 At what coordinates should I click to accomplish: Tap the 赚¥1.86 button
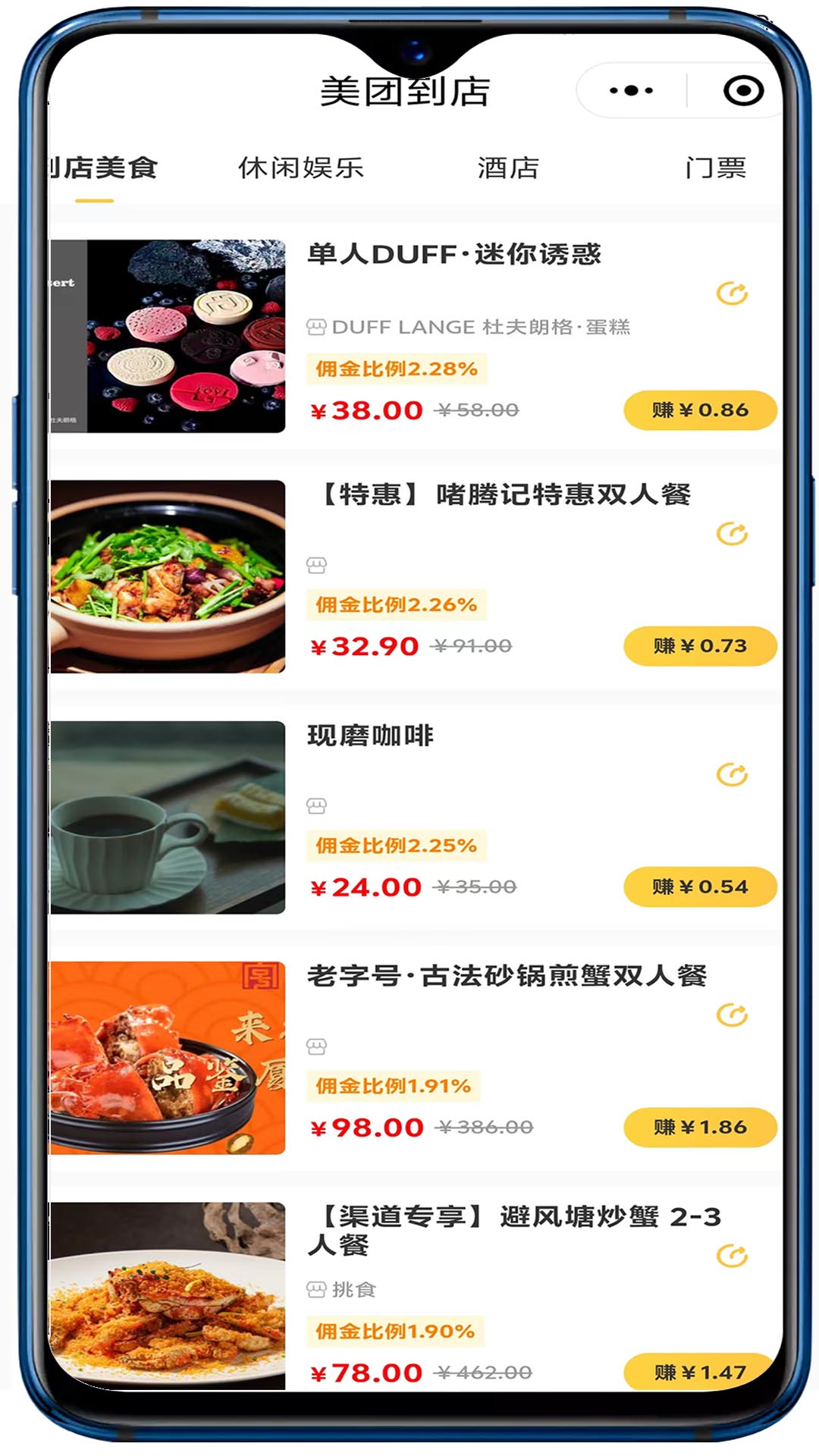699,1128
